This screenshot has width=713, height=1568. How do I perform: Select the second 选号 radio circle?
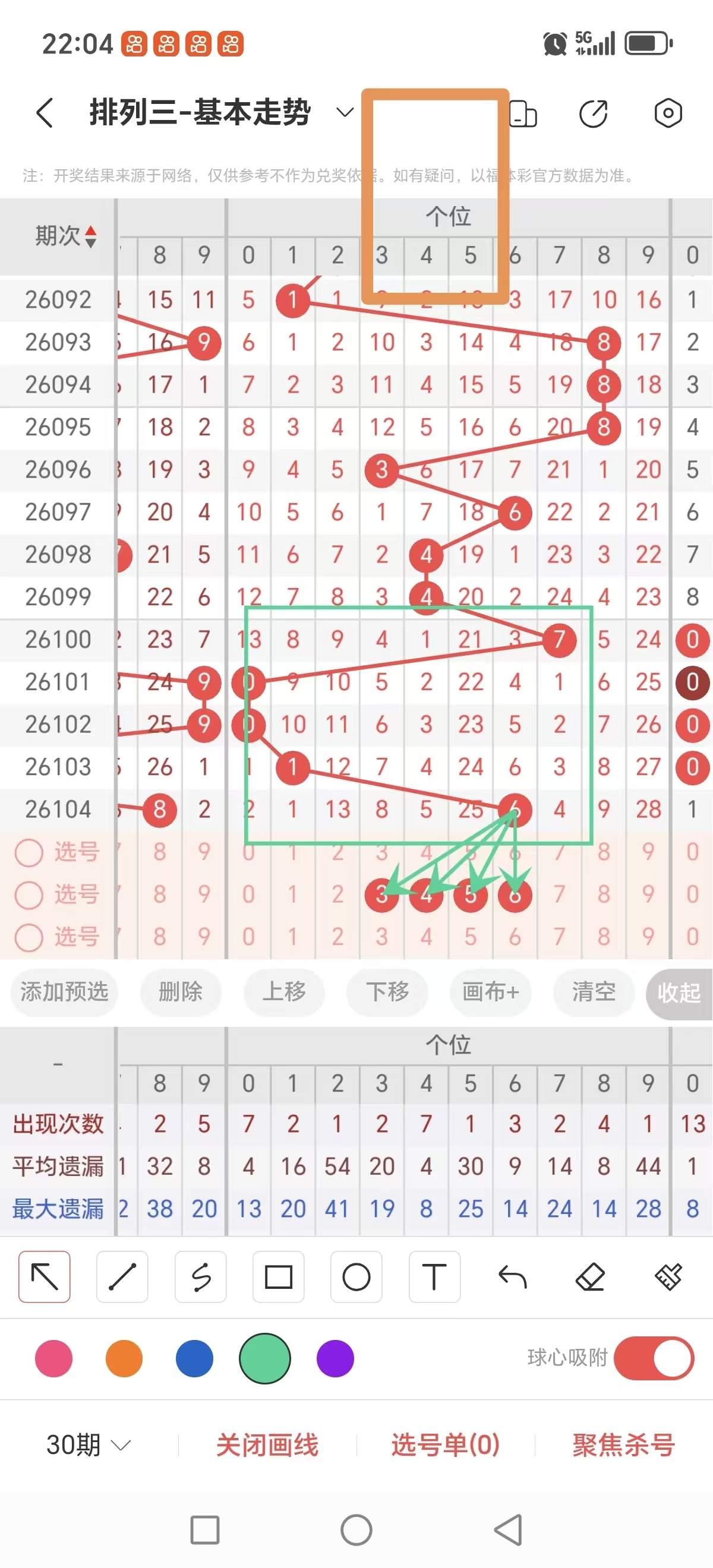point(29,895)
